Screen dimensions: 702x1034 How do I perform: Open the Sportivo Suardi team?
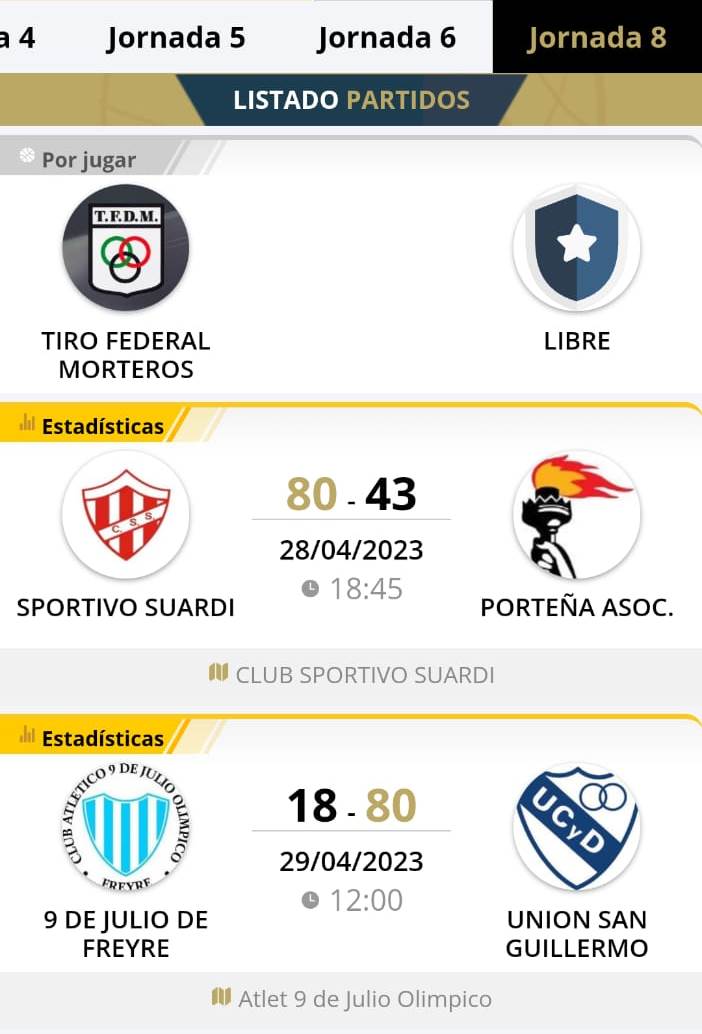pos(126,515)
